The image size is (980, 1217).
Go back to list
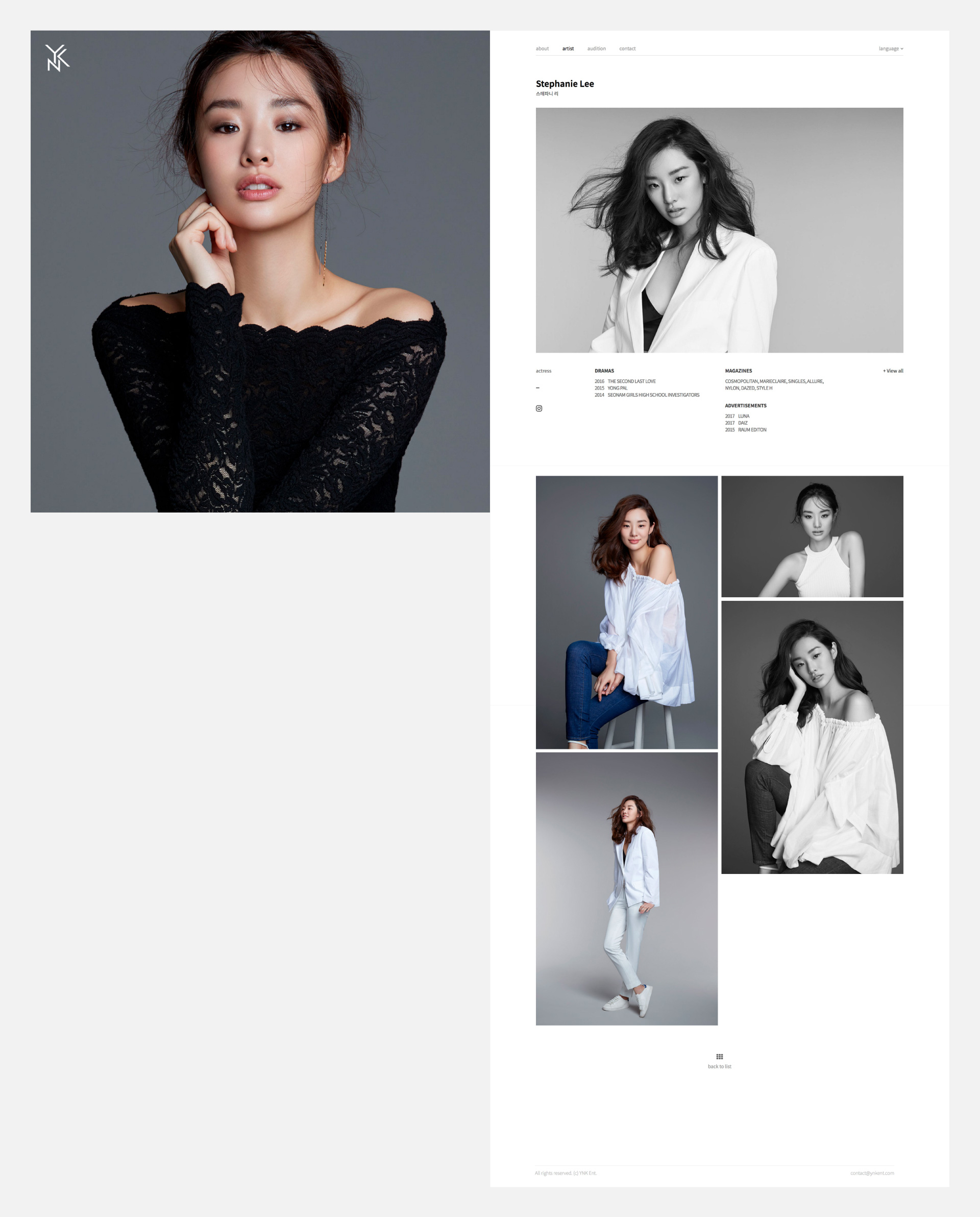click(719, 1061)
